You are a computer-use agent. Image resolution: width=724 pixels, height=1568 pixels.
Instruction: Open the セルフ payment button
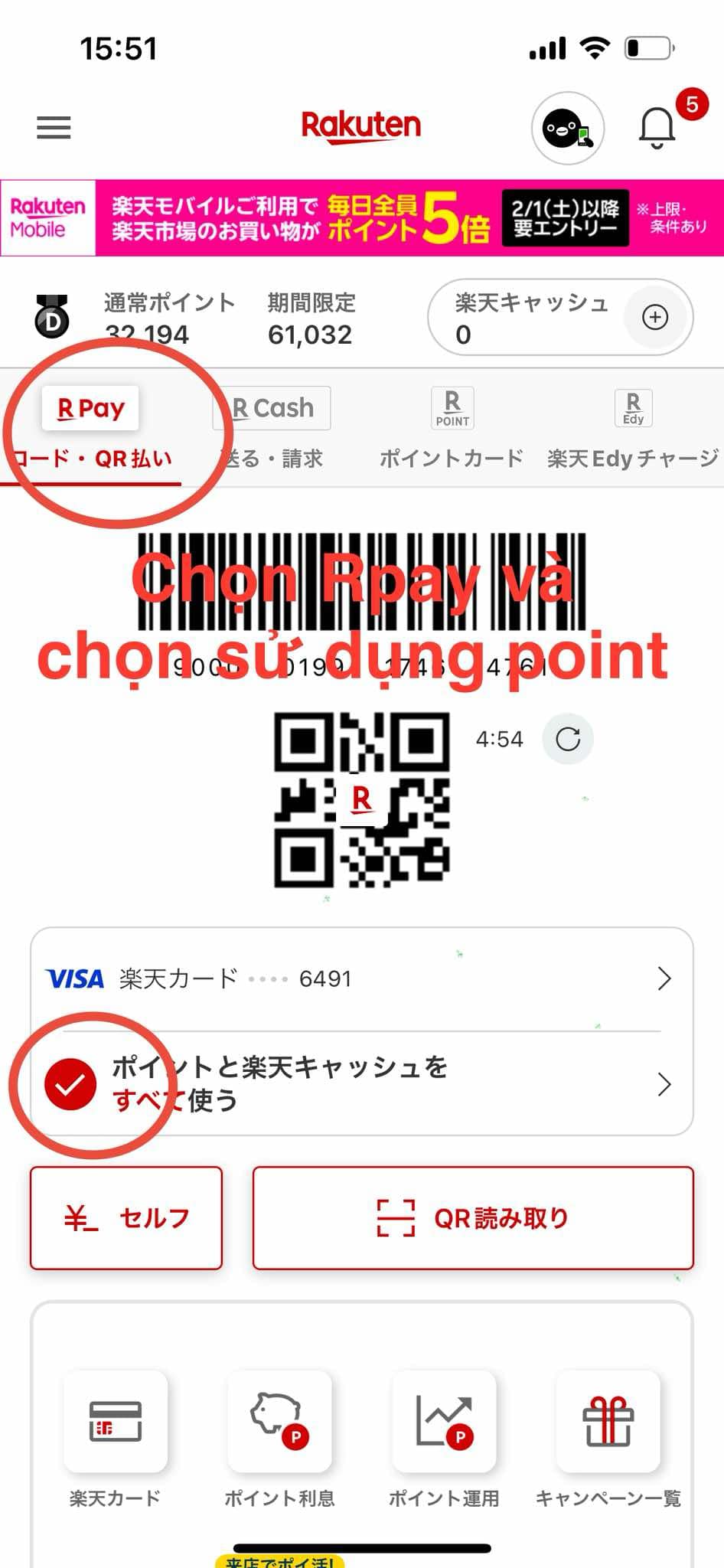(x=126, y=1217)
